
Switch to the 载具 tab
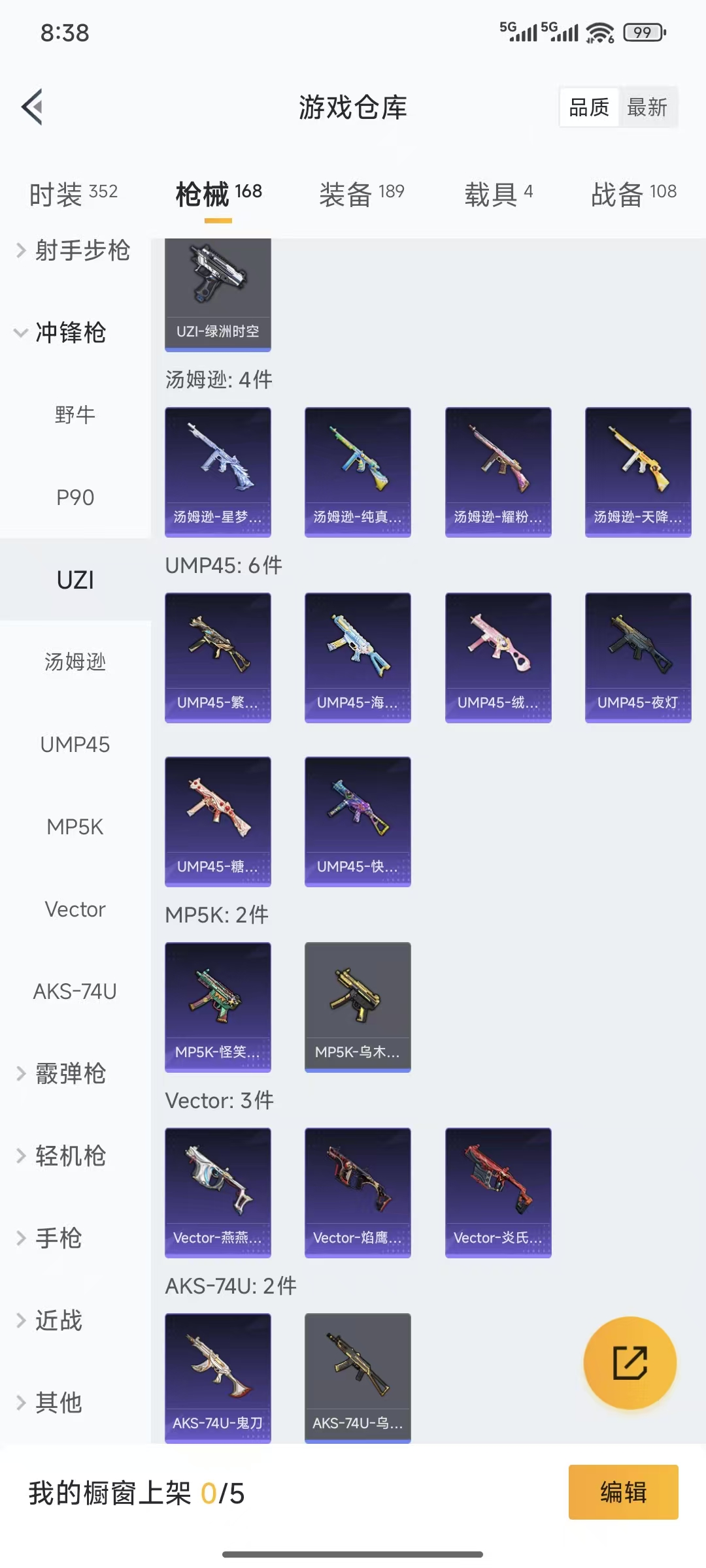[498, 194]
